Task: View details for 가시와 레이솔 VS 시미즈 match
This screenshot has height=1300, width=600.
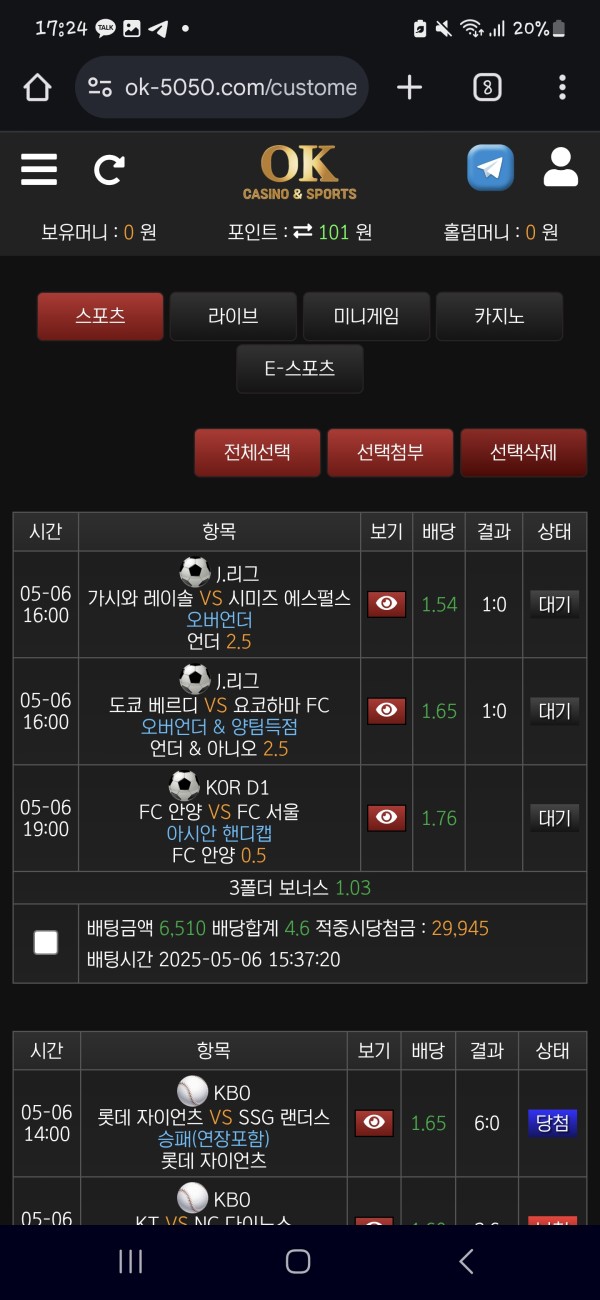Action: 387,604
